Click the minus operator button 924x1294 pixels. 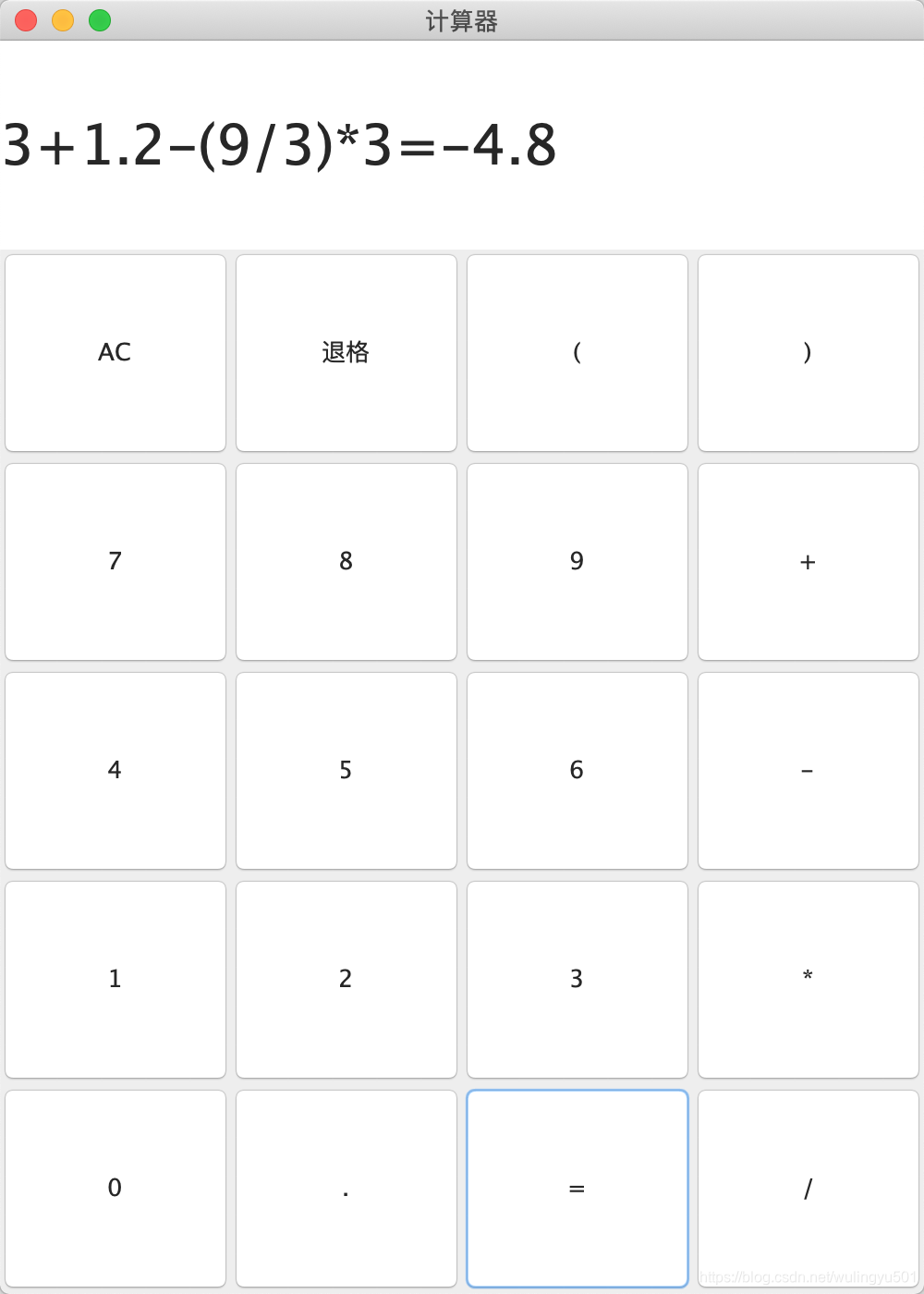click(x=808, y=770)
